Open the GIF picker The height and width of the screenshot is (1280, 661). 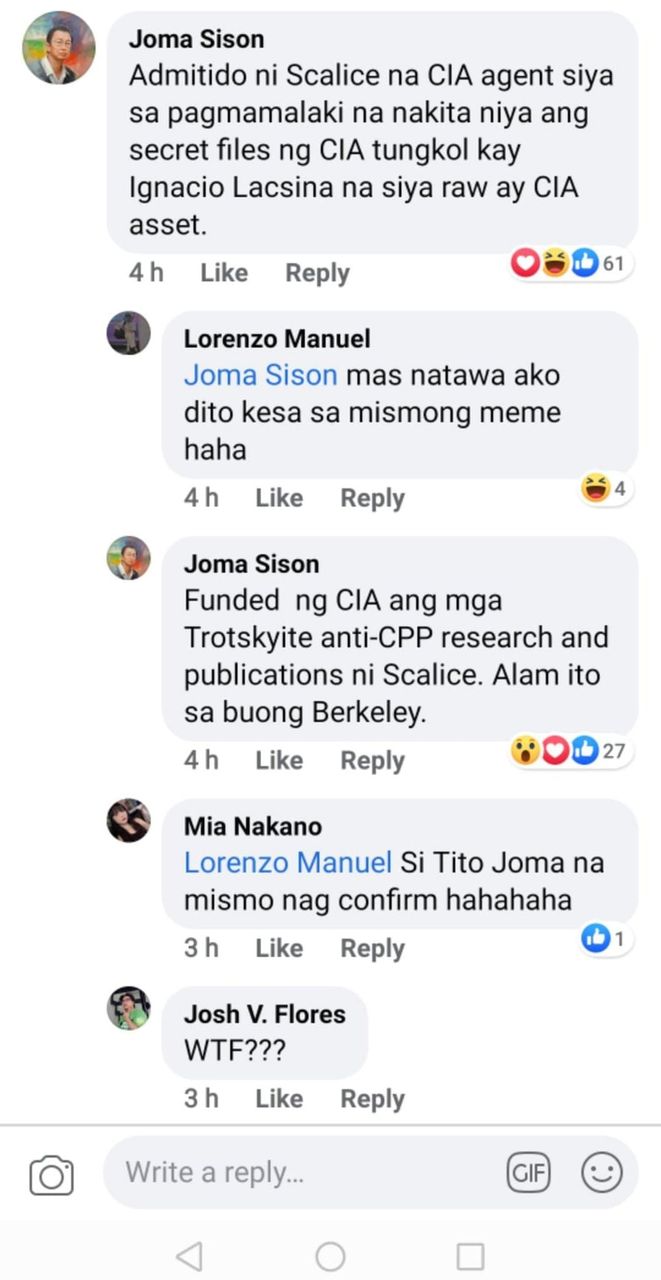pos(529,1172)
